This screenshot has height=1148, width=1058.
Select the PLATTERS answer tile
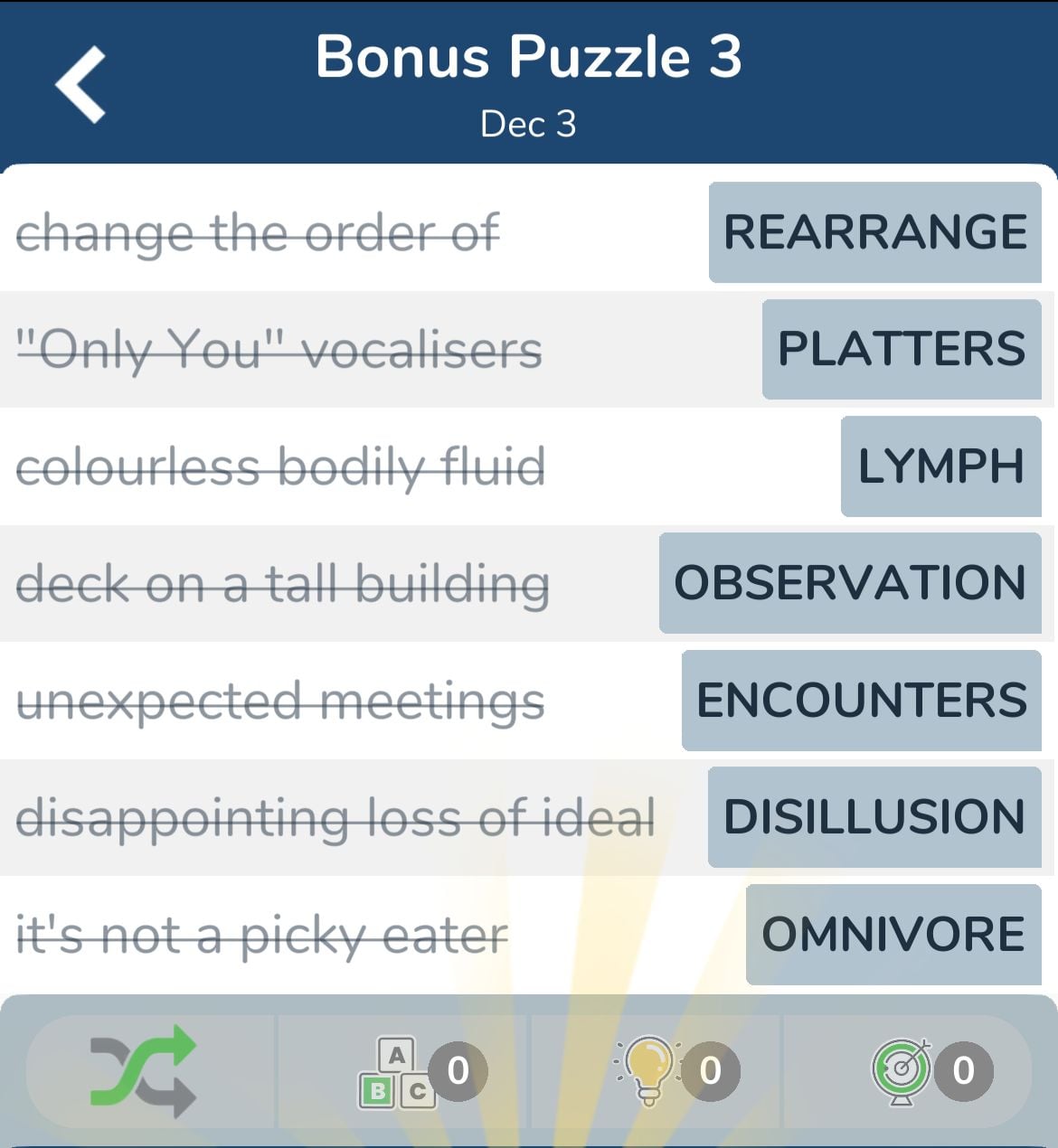(x=902, y=349)
